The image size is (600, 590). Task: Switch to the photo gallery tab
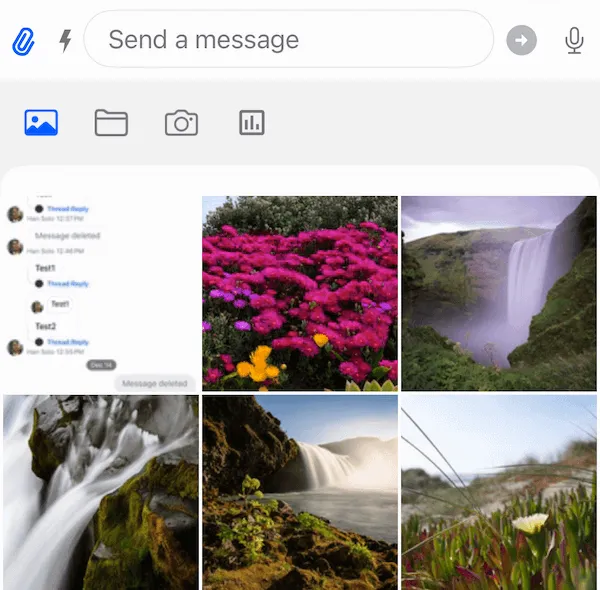point(41,122)
